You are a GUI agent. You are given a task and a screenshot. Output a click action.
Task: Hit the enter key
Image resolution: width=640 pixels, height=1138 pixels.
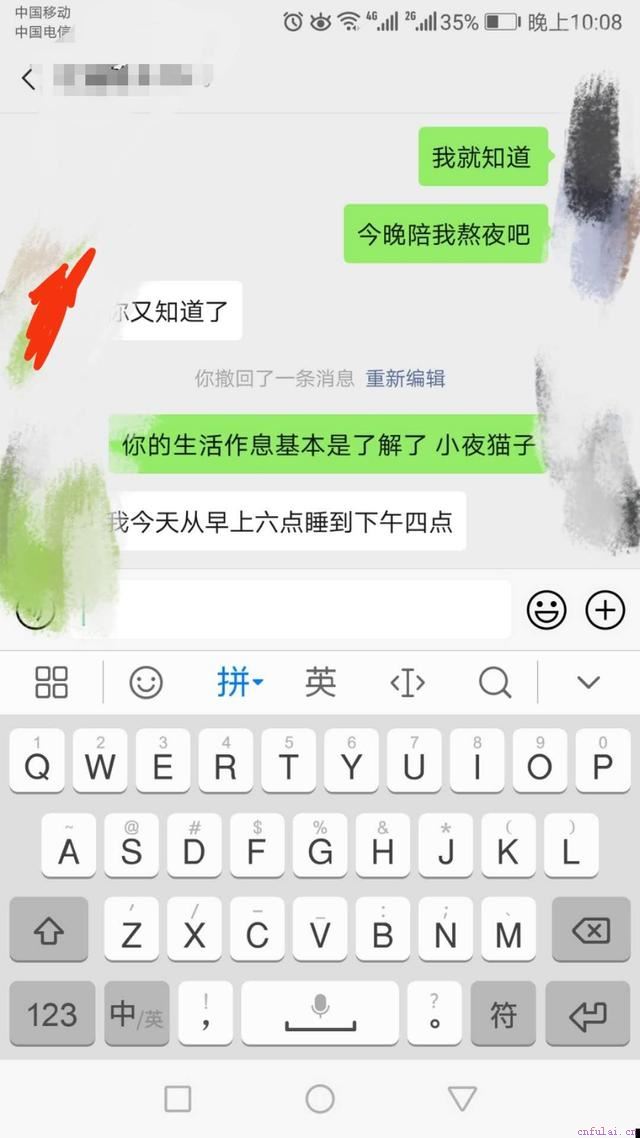point(588,1015)
